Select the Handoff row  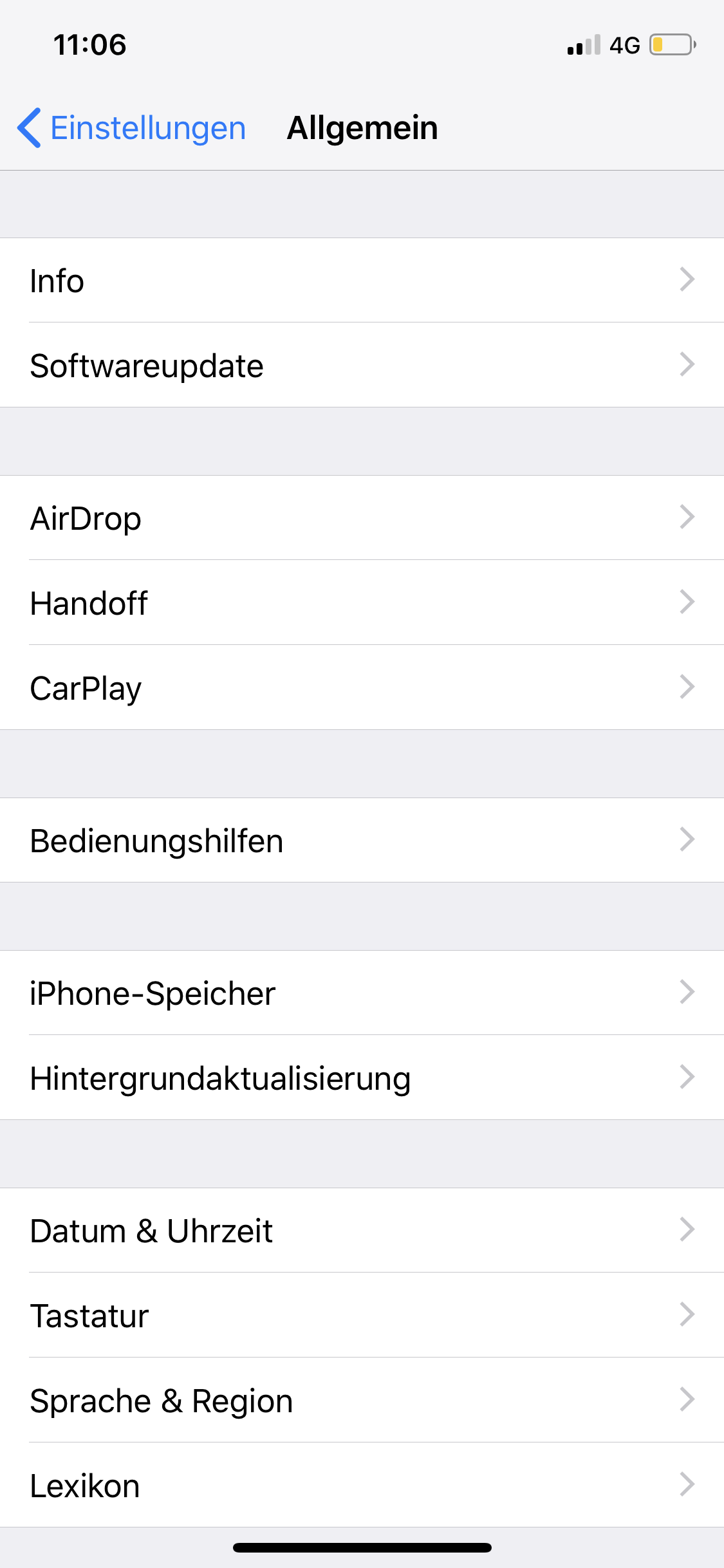[362, 603]
